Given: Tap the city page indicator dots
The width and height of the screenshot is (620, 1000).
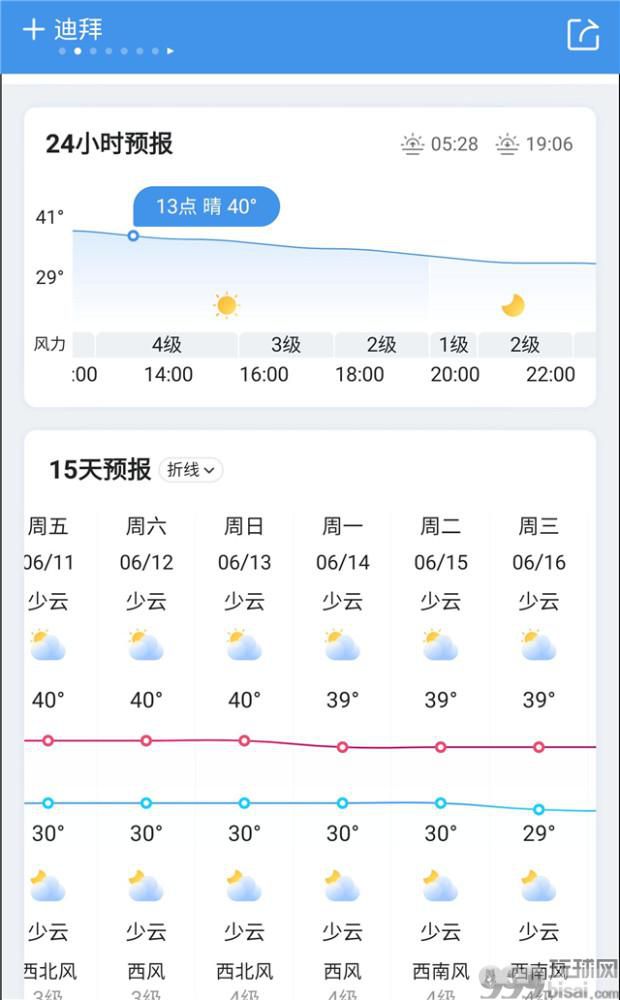Looking at the screenshot, I should click(x=116, y=51).
